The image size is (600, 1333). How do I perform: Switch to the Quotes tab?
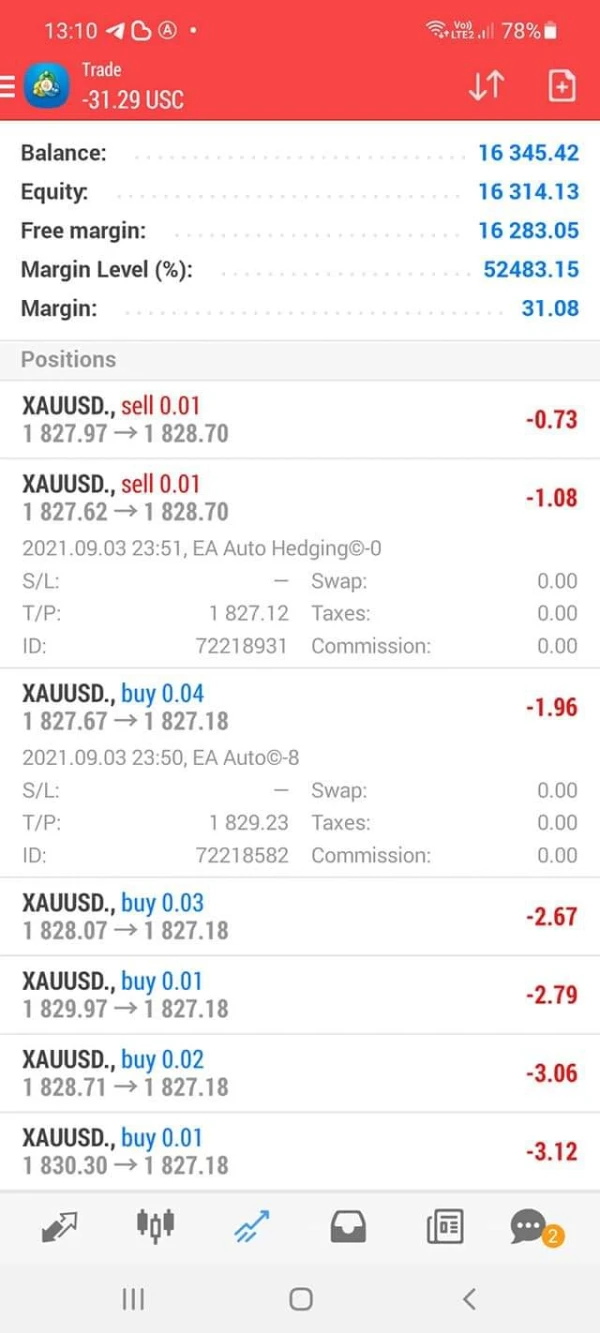click(60, 1226)
